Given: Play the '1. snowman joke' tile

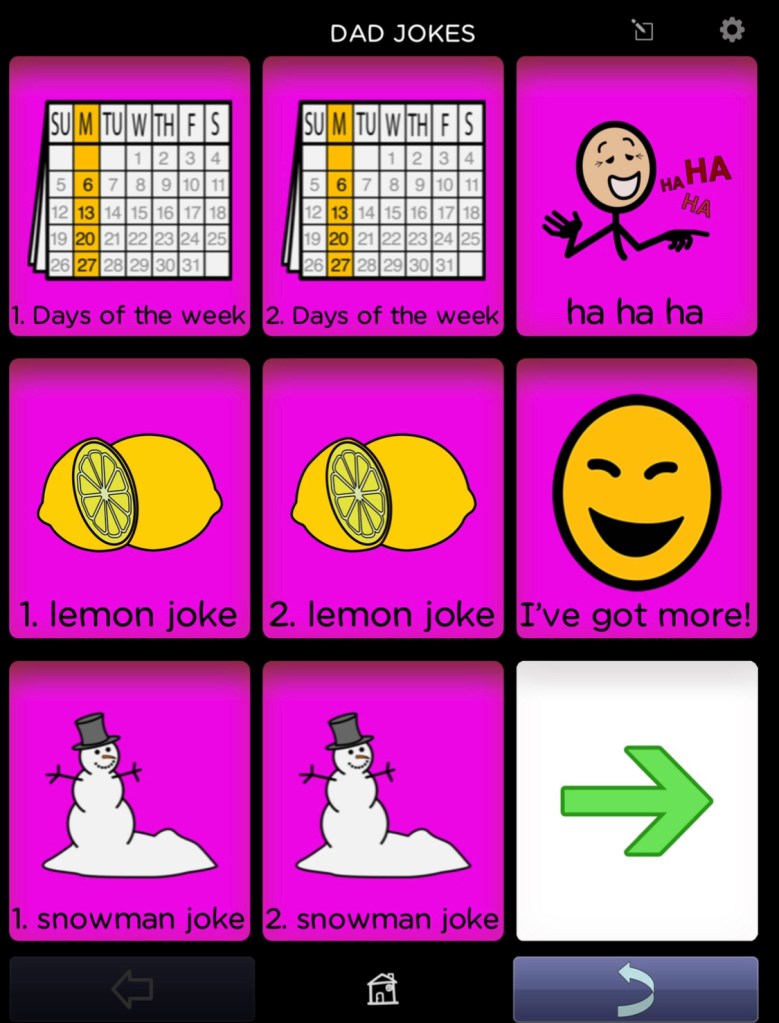Looking at the screenshot, I should tap(129, 800).
